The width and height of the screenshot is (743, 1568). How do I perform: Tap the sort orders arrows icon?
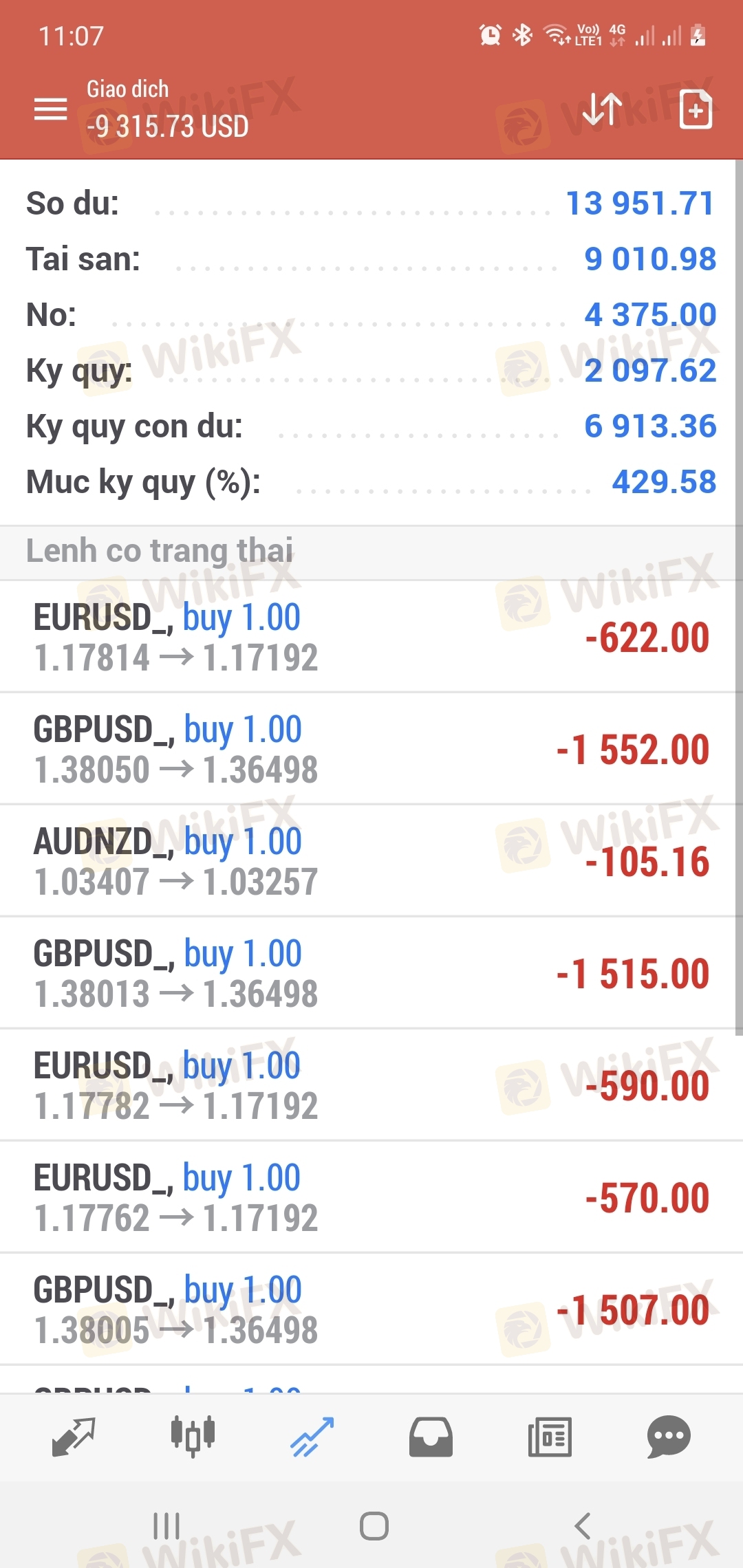tap(602, 109)
